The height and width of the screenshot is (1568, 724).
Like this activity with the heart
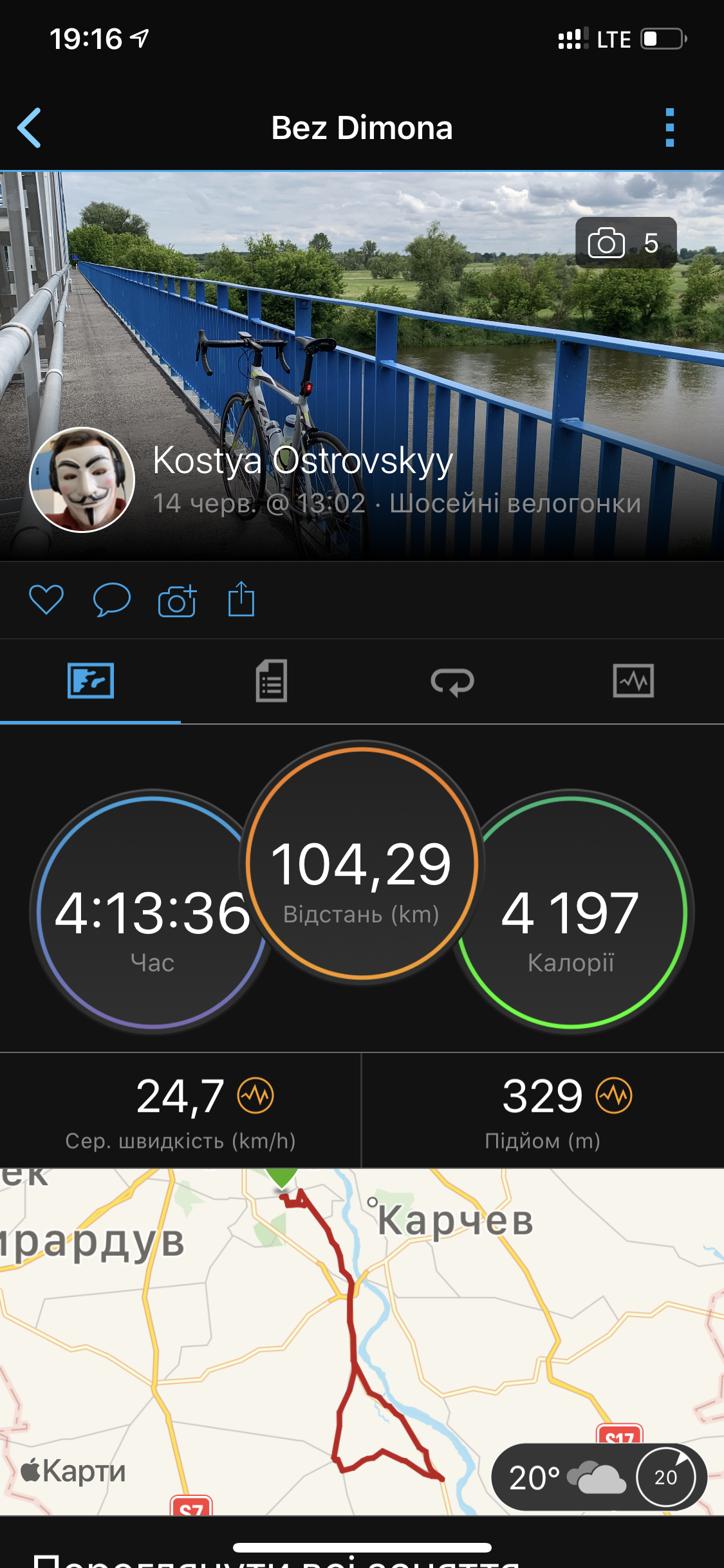click(x=46, y=599)
